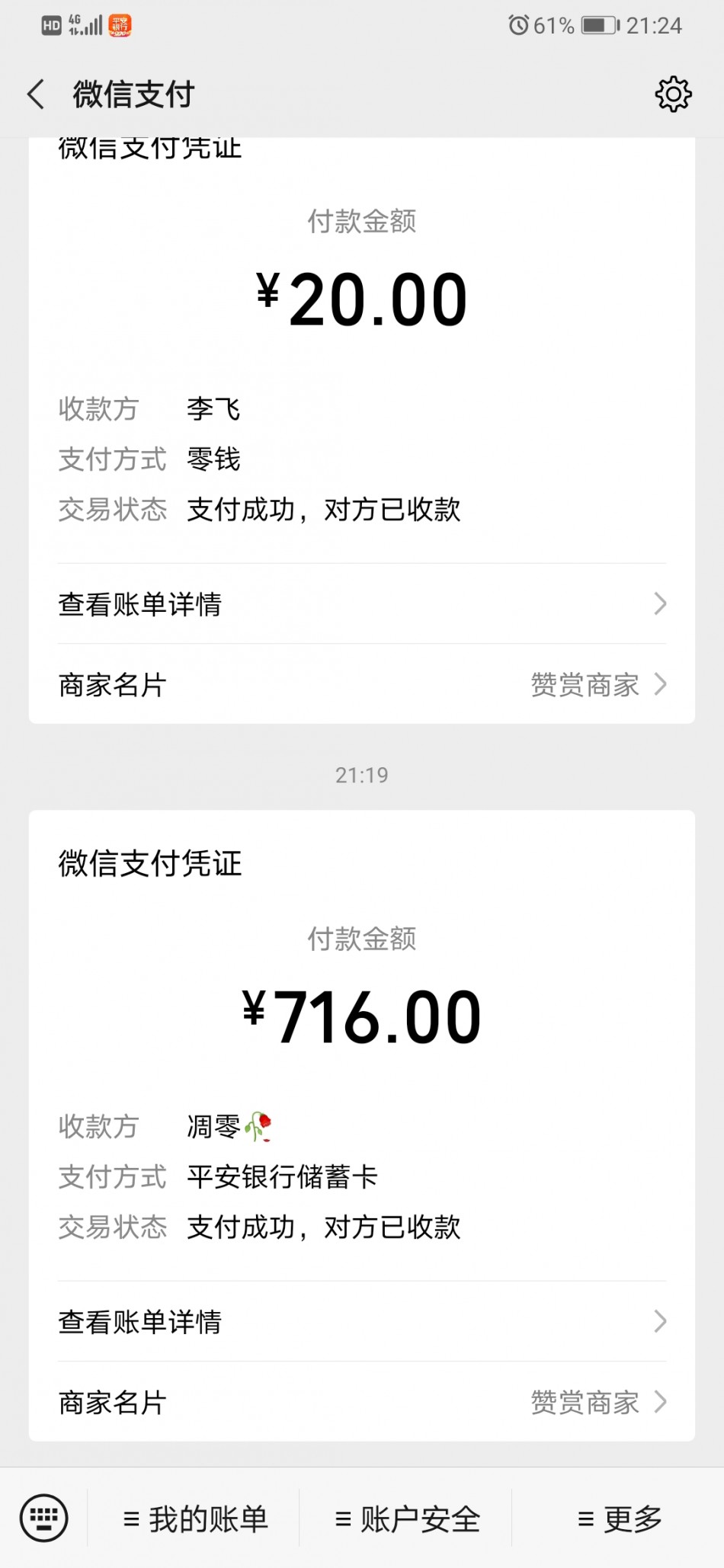This screenshot has width=724, height=1568.
Task: Expand the 更多 menu
Action: (619, 1519)
